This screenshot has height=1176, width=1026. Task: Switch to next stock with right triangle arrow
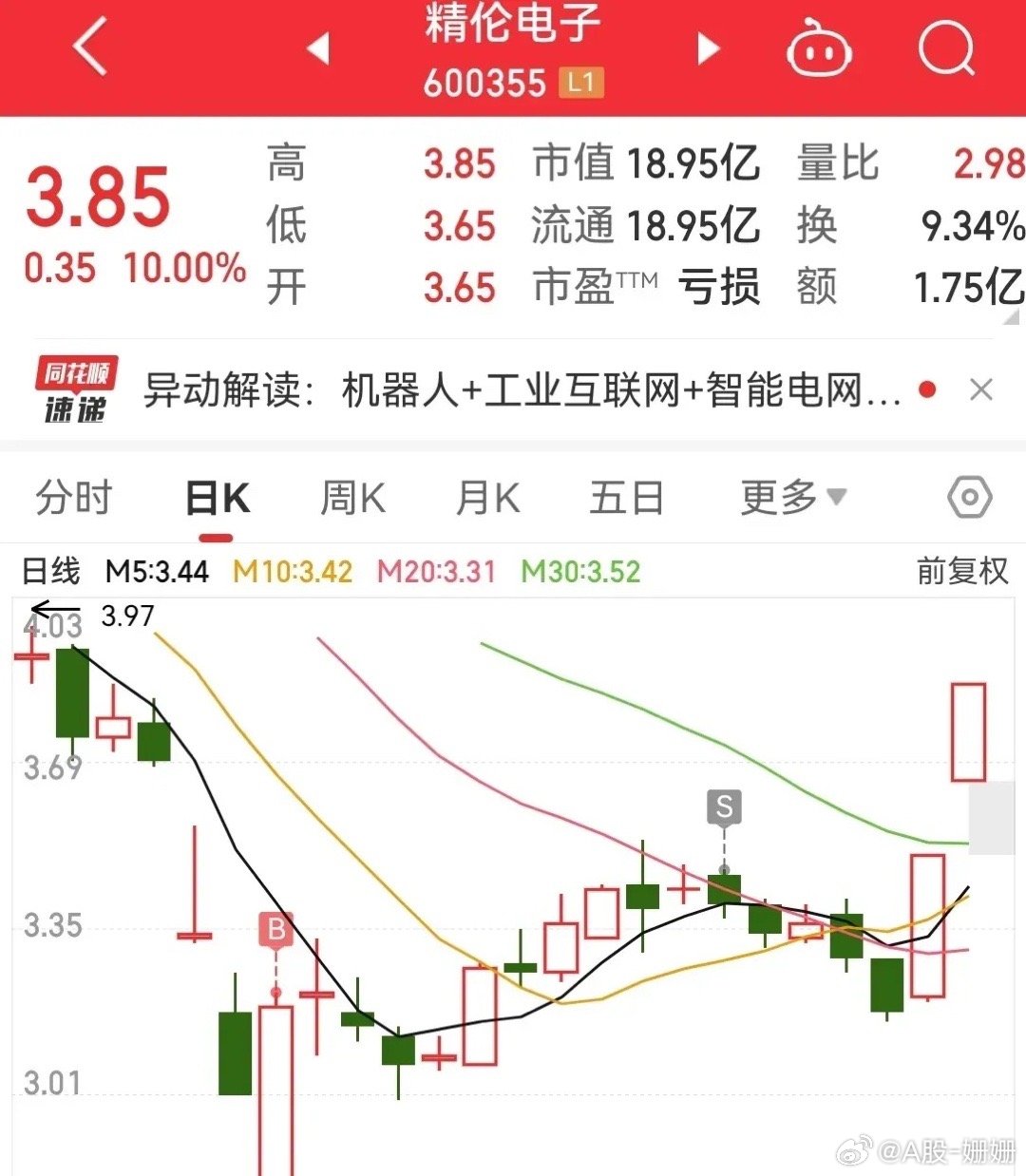pos(707,49)
